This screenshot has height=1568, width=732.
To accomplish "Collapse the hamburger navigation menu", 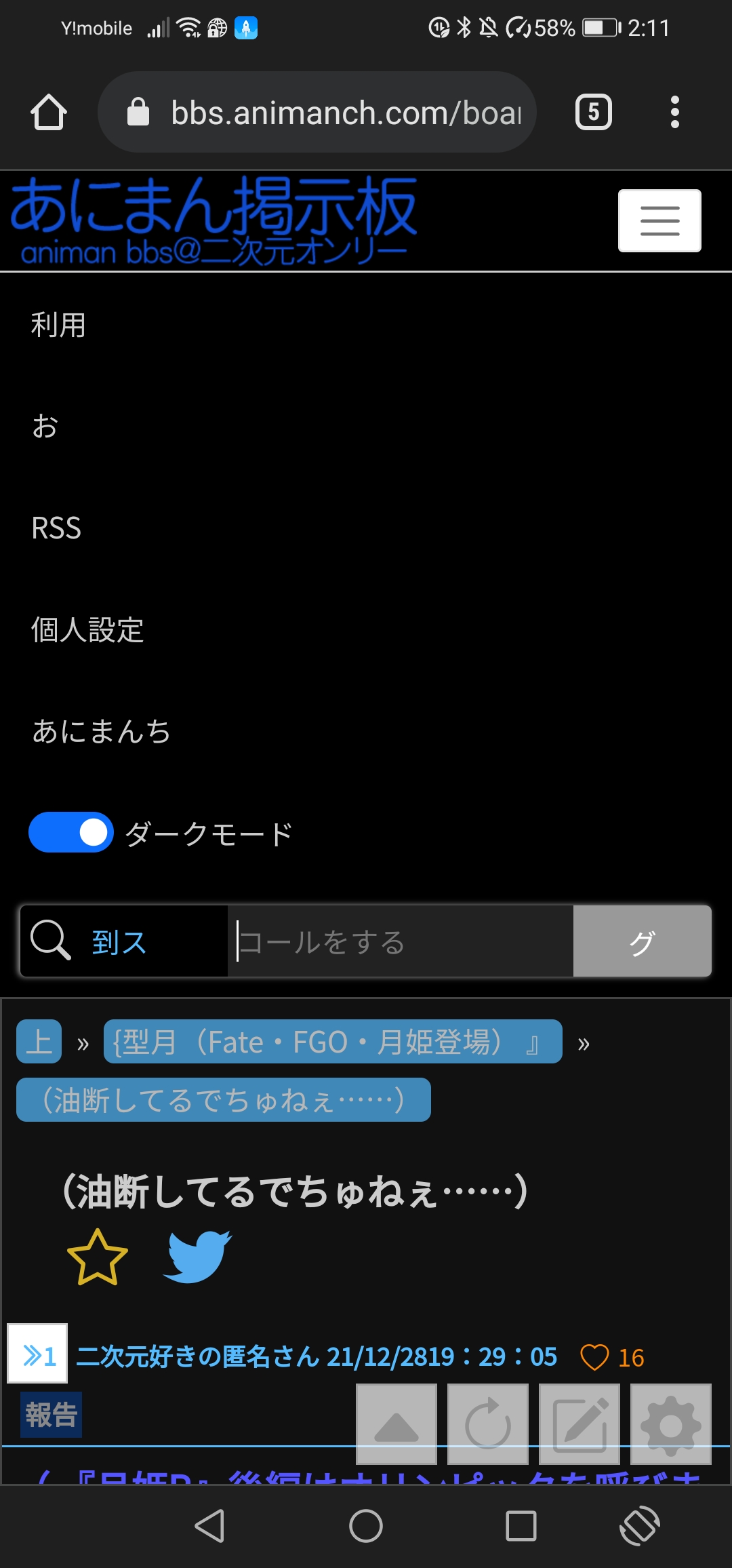I will (659, 220).
